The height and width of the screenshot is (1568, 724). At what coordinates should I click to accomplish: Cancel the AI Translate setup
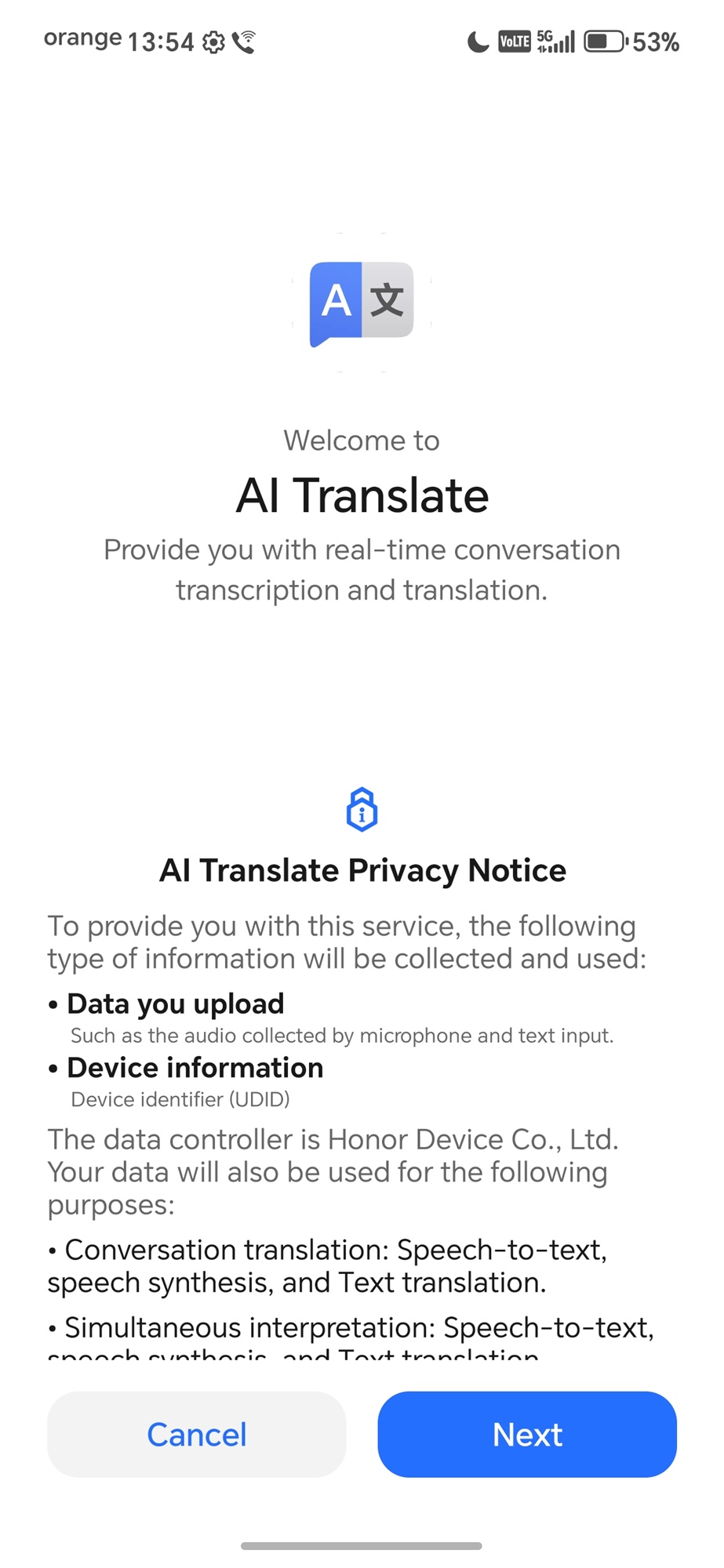[196, 1434]
